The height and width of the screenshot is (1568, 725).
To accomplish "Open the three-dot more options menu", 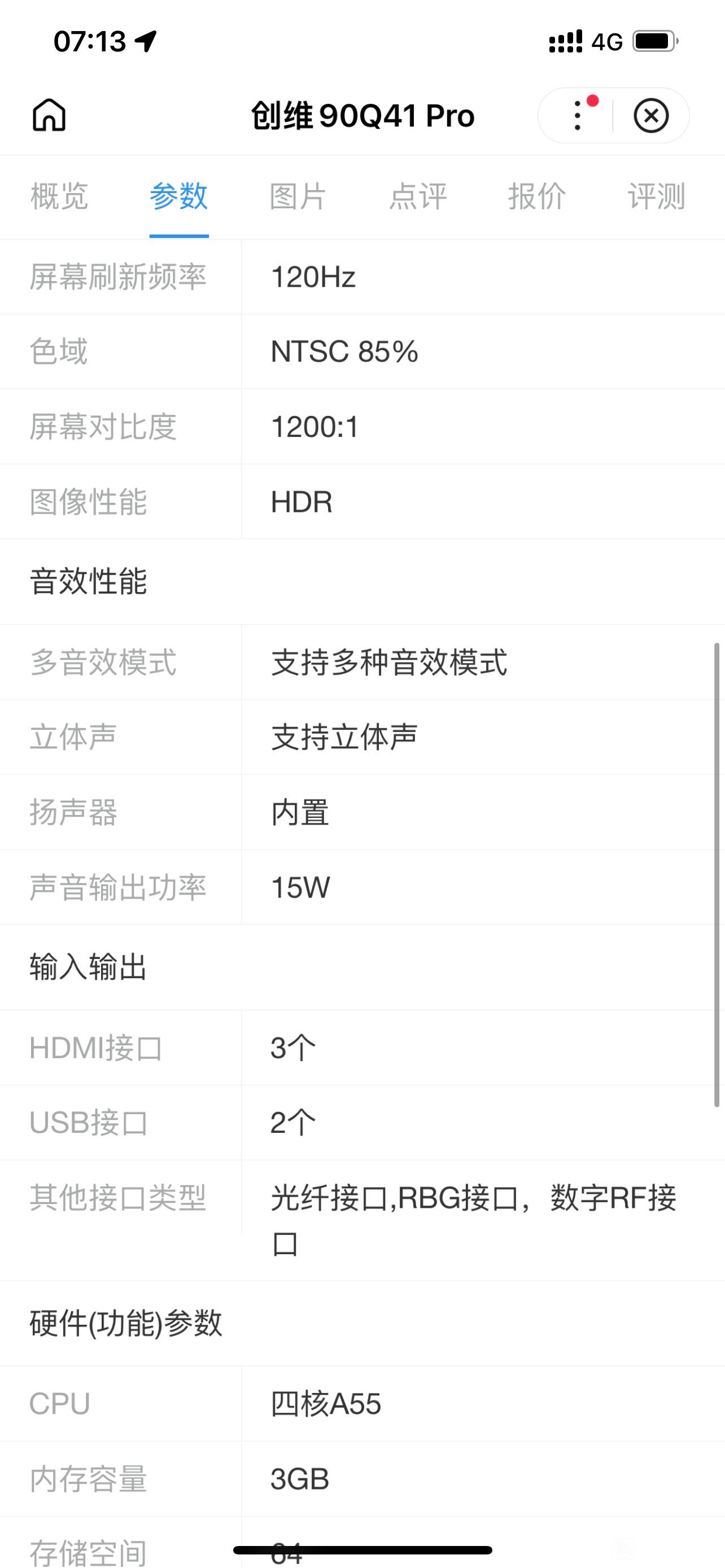I will tap(578, 115).
